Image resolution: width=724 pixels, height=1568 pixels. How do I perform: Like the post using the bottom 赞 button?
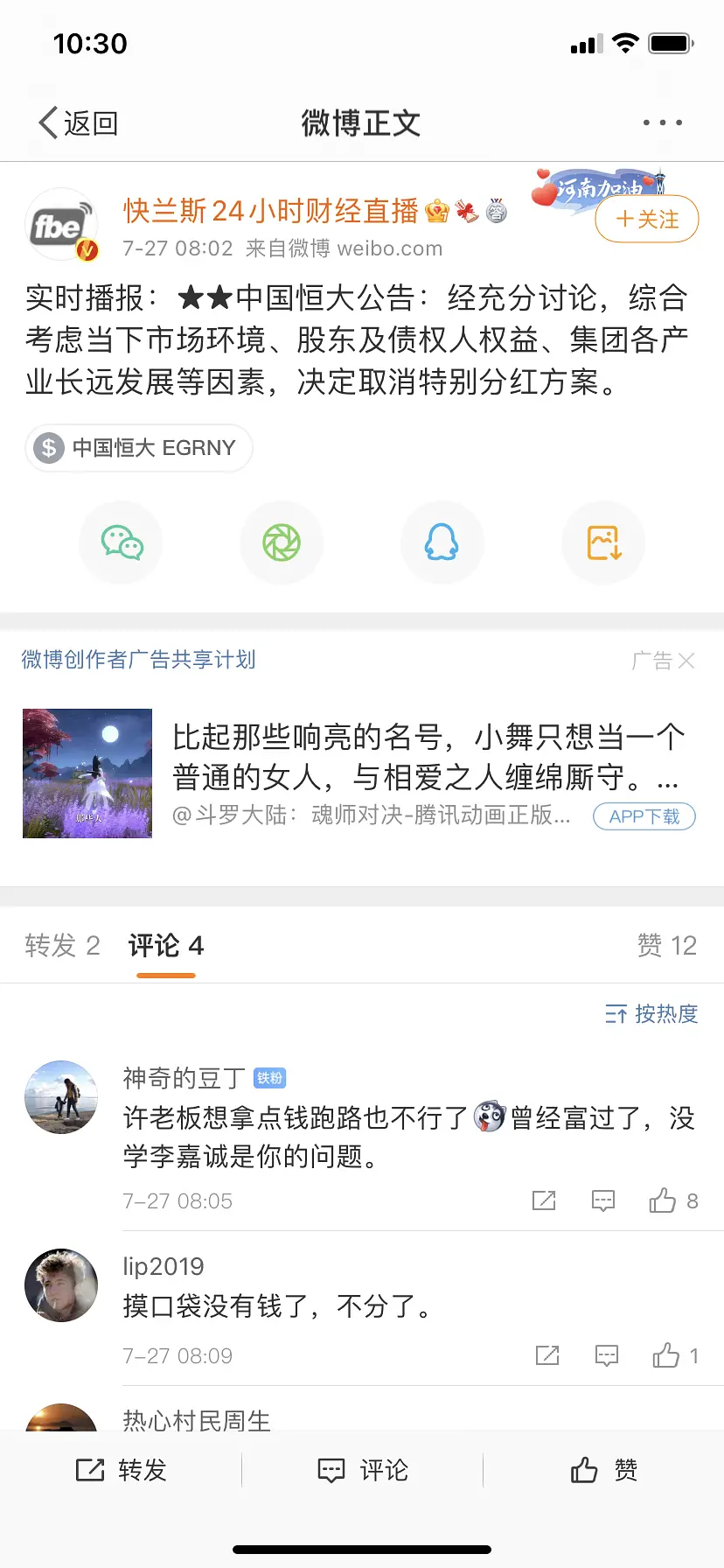point(603,1470)
